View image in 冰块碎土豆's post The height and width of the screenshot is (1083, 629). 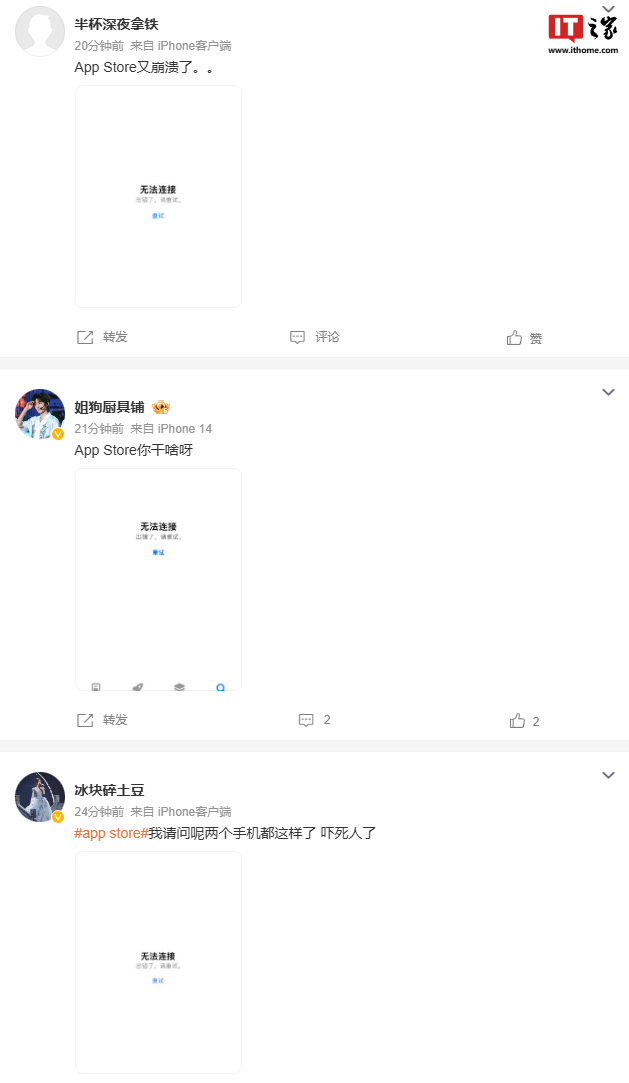click(158, 962)
